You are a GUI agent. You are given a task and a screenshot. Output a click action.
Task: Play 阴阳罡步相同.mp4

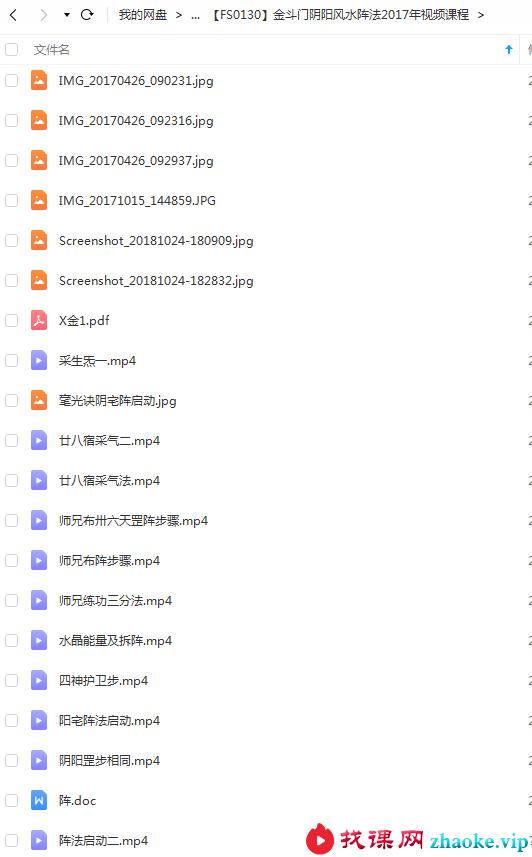109,761
